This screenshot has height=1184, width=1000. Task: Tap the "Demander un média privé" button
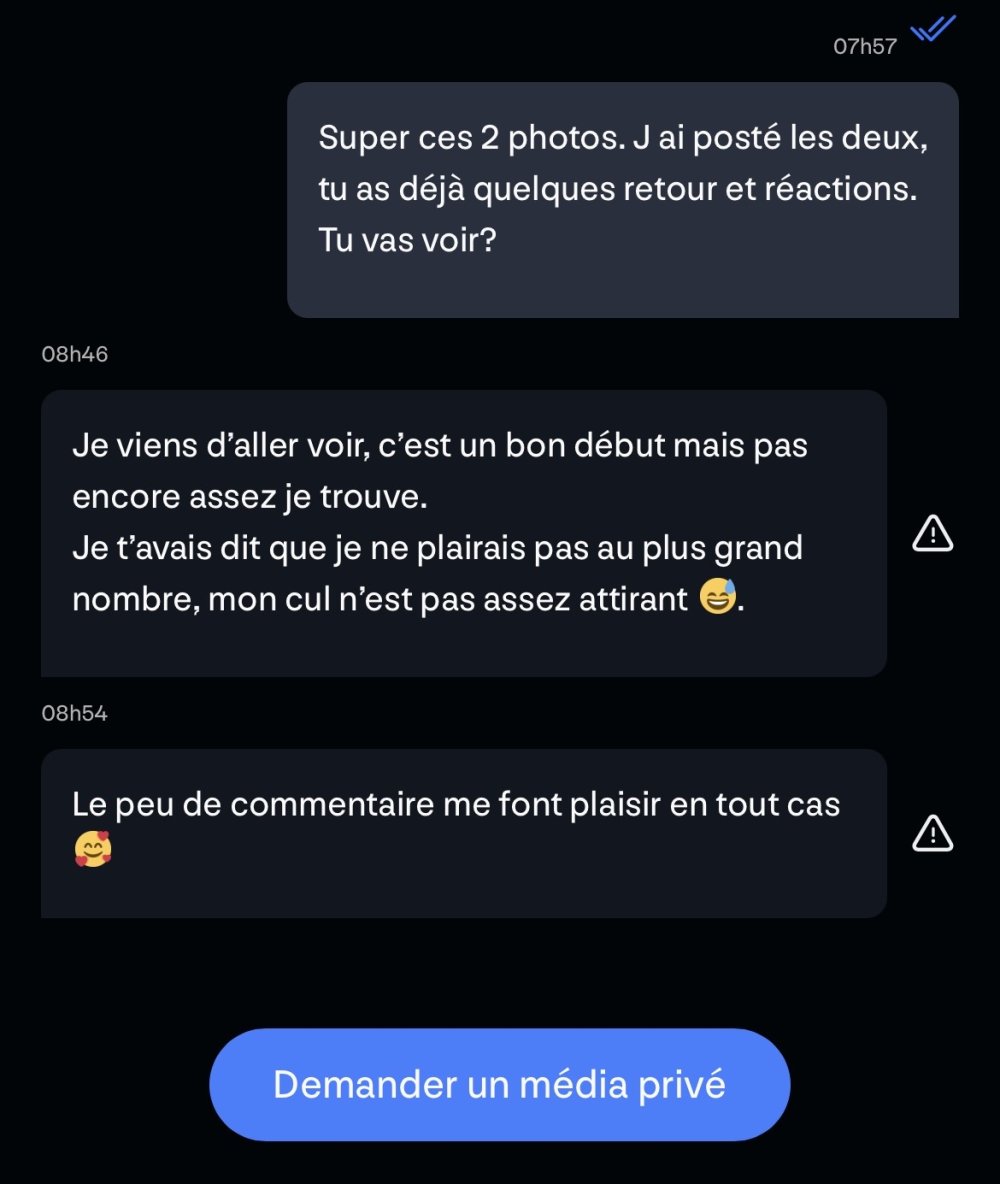click(x=499, y=1085)
